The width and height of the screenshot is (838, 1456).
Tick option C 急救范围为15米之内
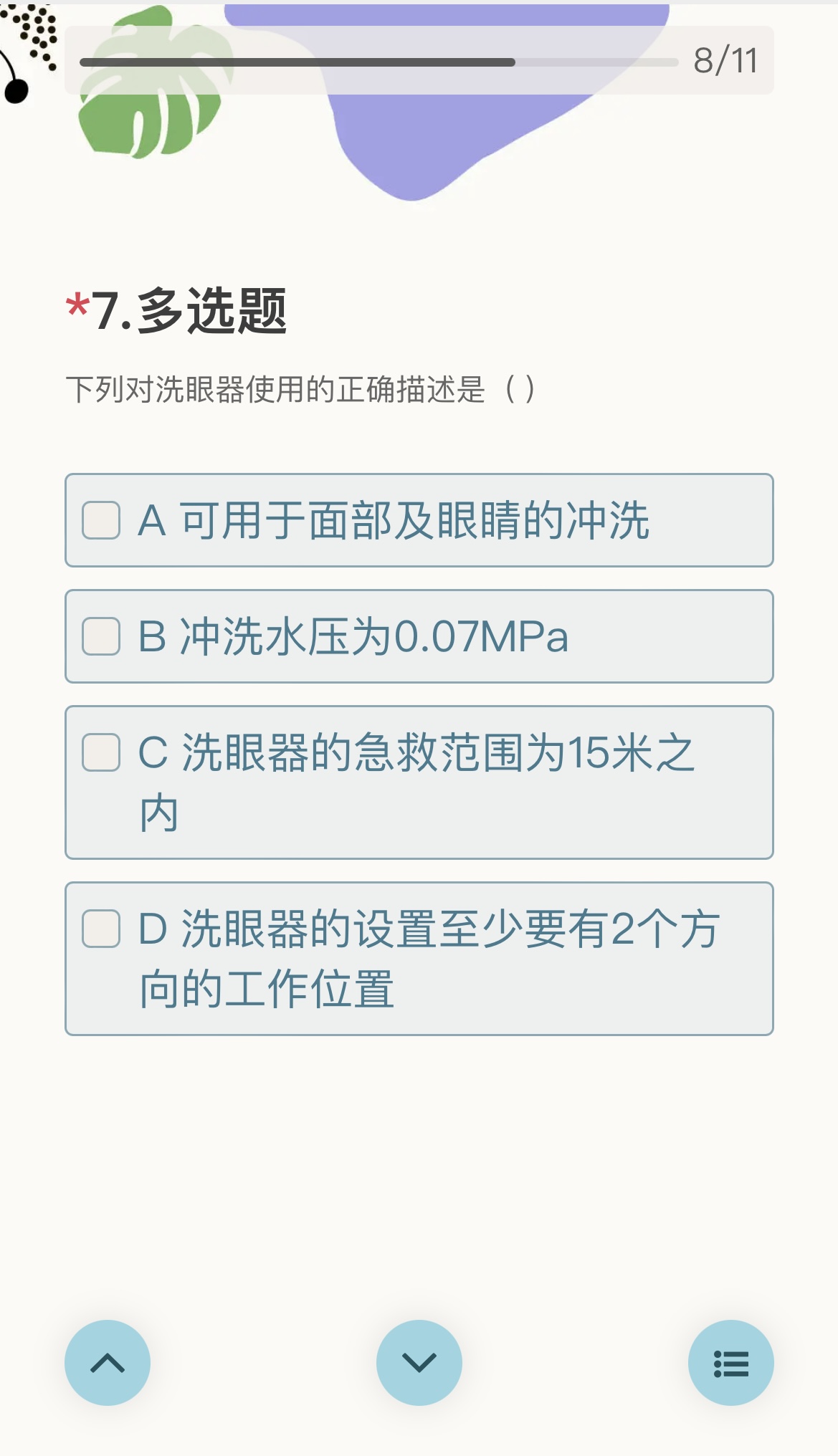(101, 752)
